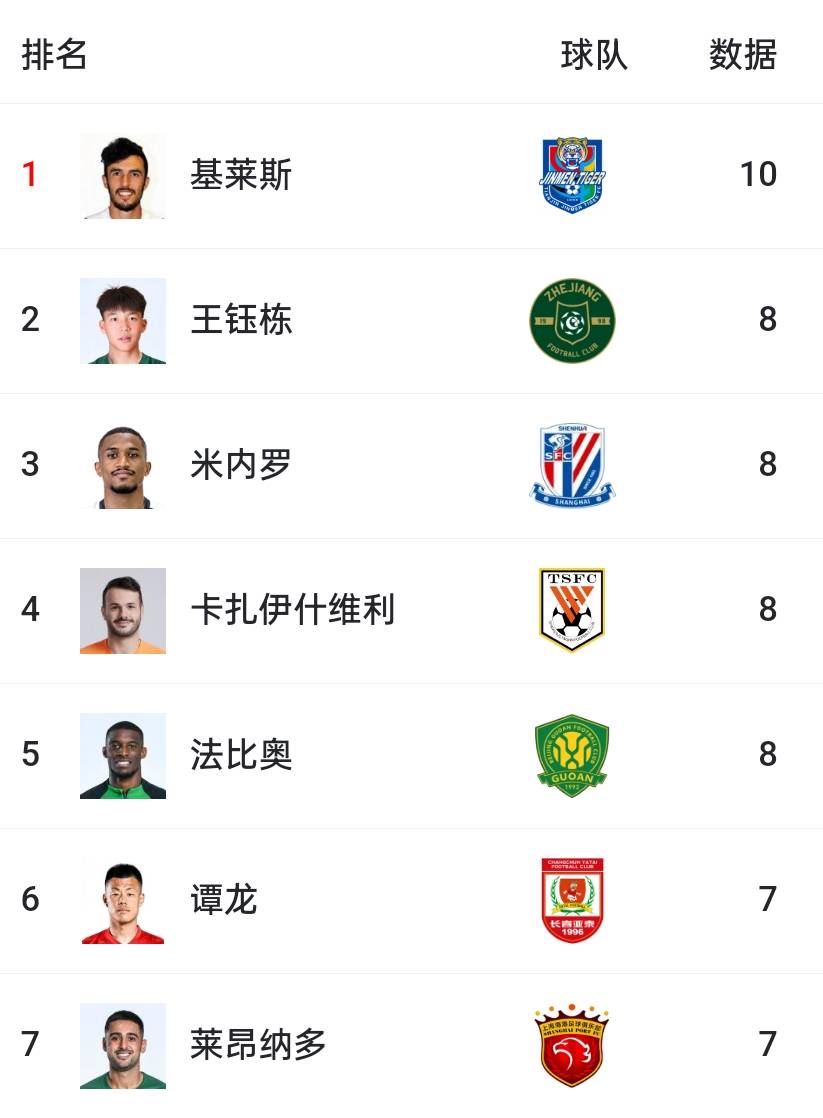Select the 卡扎伊什维利 row
The width and height of the screenshot is (823, 1118).
tap(292, 610)
